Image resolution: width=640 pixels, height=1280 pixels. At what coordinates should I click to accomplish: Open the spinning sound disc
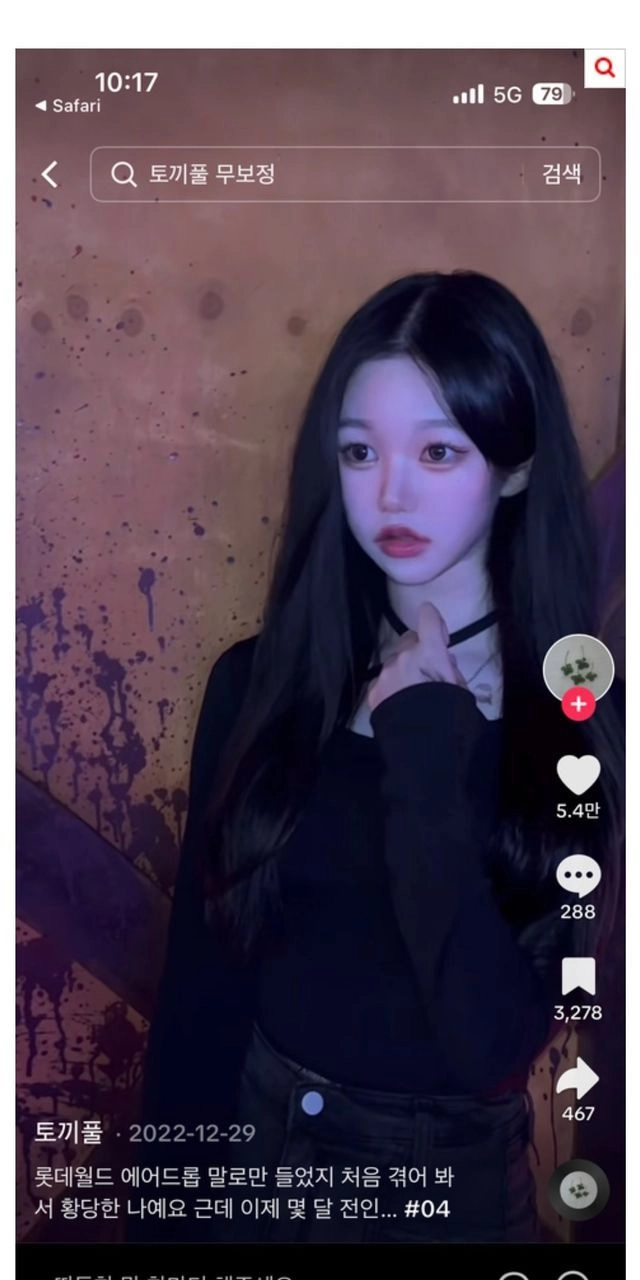pyautogui.click(x=578, y=1190)
